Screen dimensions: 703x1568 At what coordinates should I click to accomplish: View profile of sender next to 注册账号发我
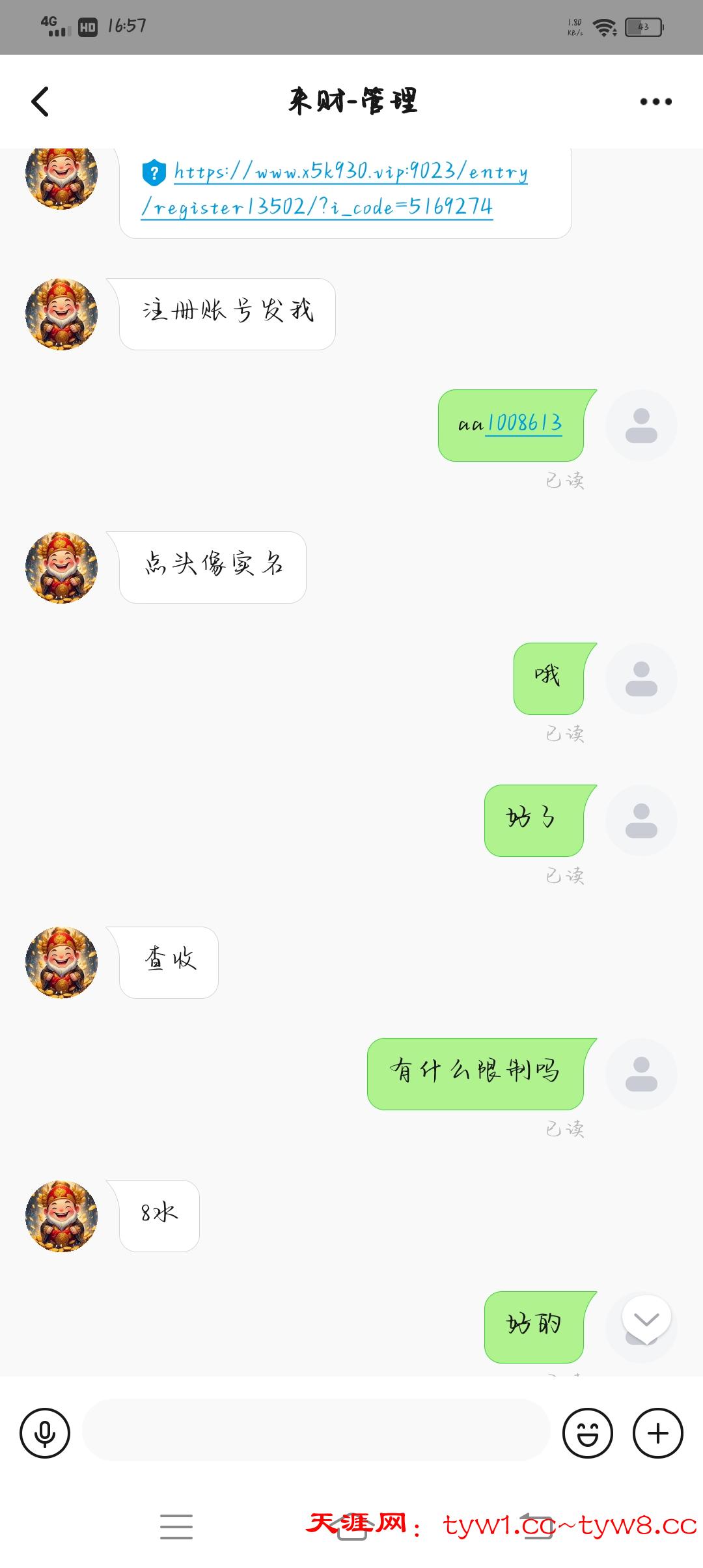[x=61, y=314]
